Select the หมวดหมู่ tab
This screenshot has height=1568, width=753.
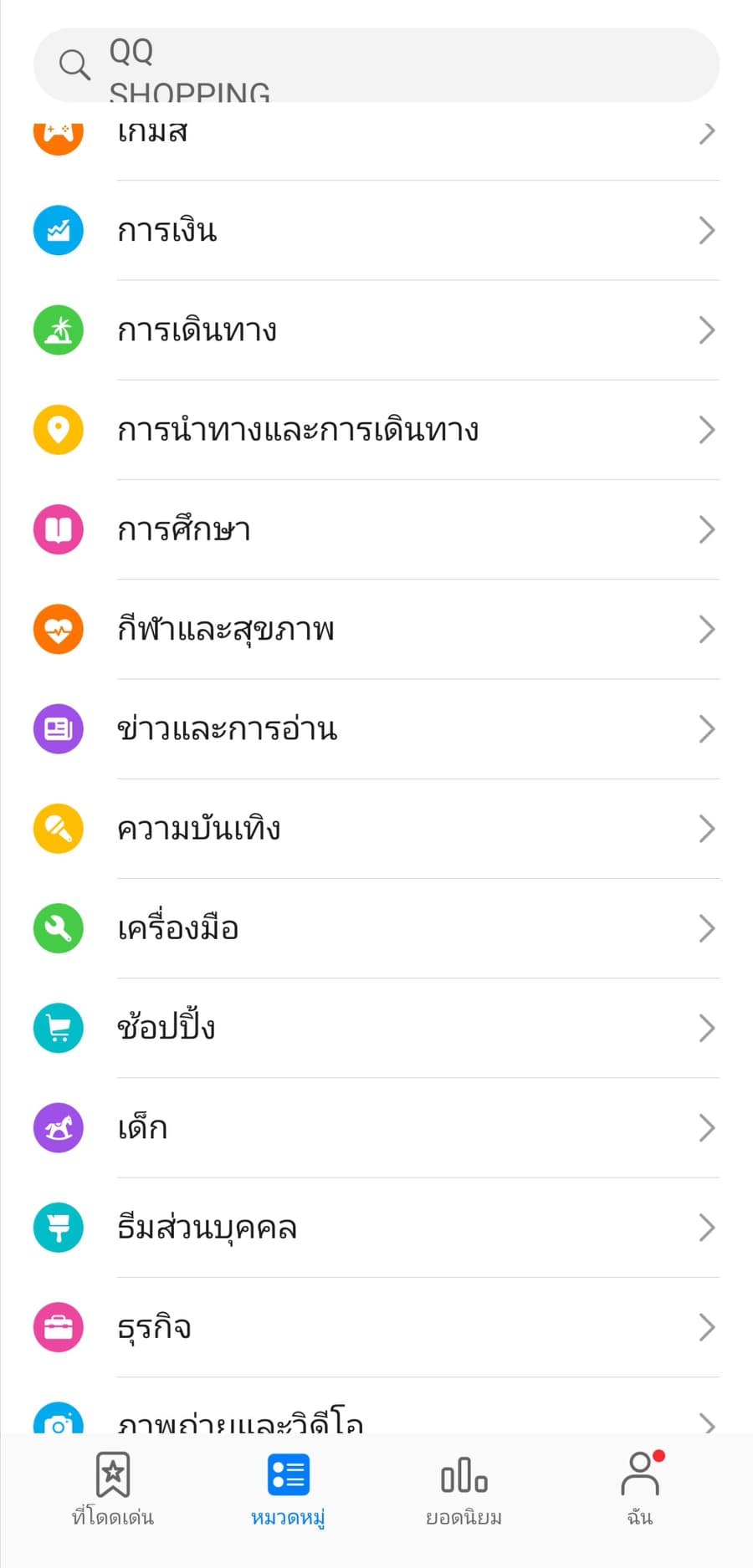pyautogui.click(x=289, y=1489)
